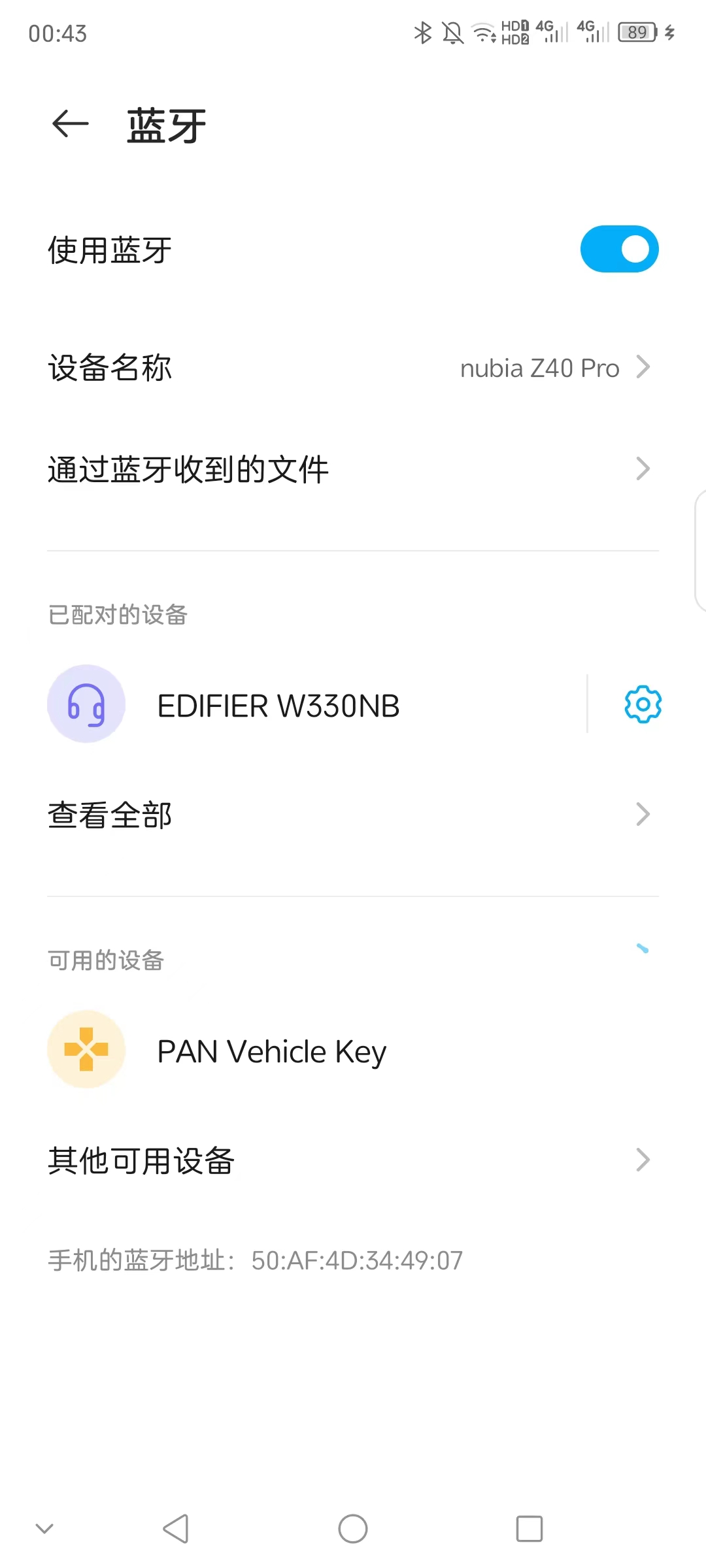This screenshot has height=1568, width=706.
Task: Go back from the Bluetooth settings
Action: (x=71, y=124)
